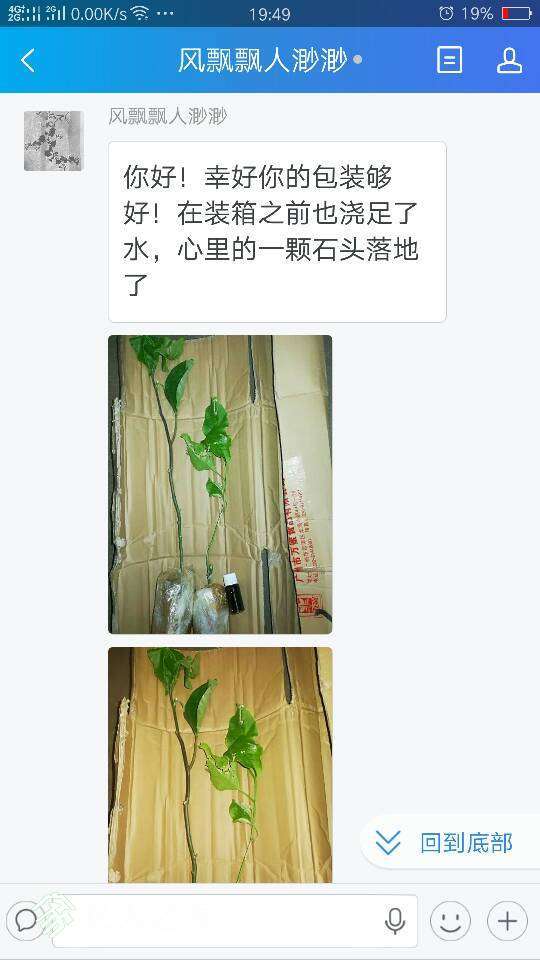Open the second plant photo
This screenshot has height=960, width=540.
coord(220,765)
